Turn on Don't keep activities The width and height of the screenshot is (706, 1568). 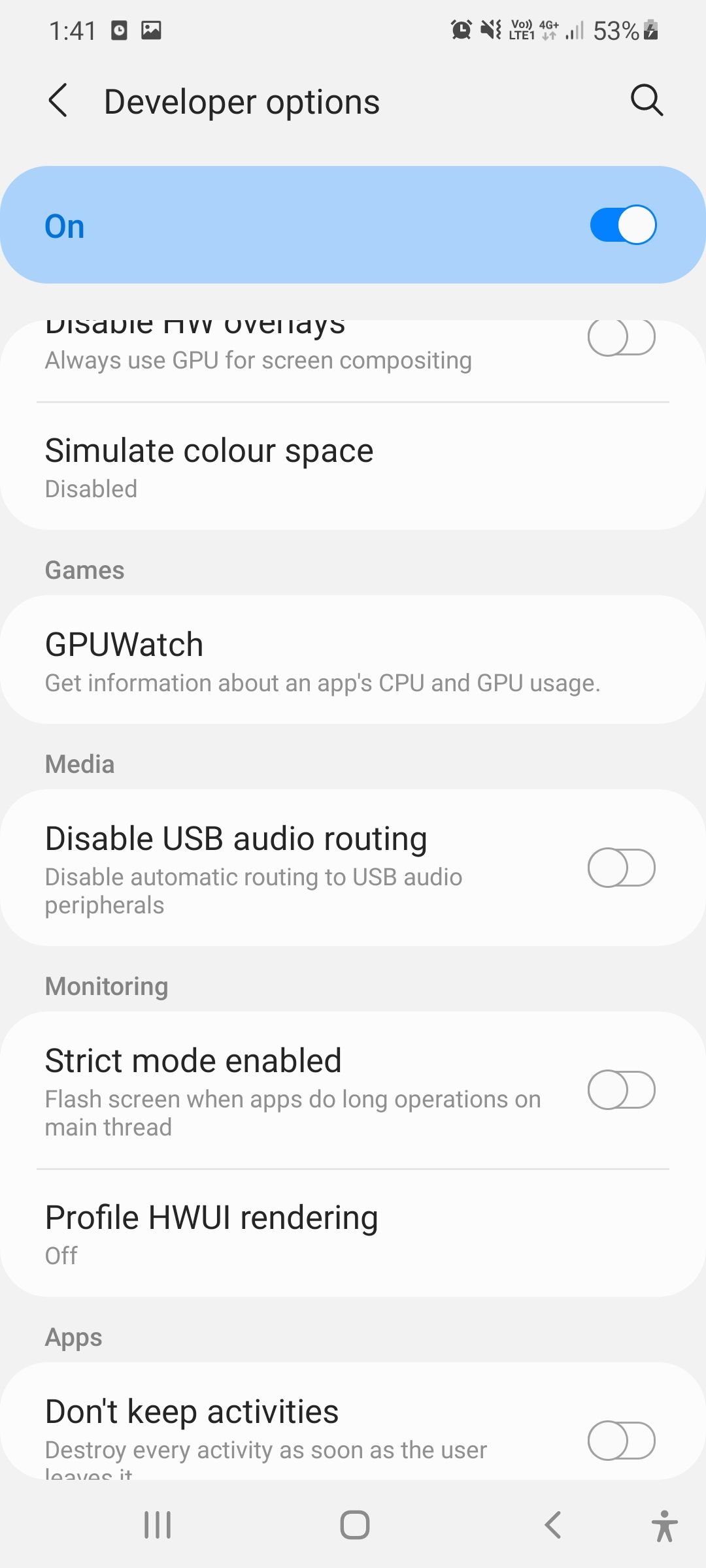tap(621, 1440)
